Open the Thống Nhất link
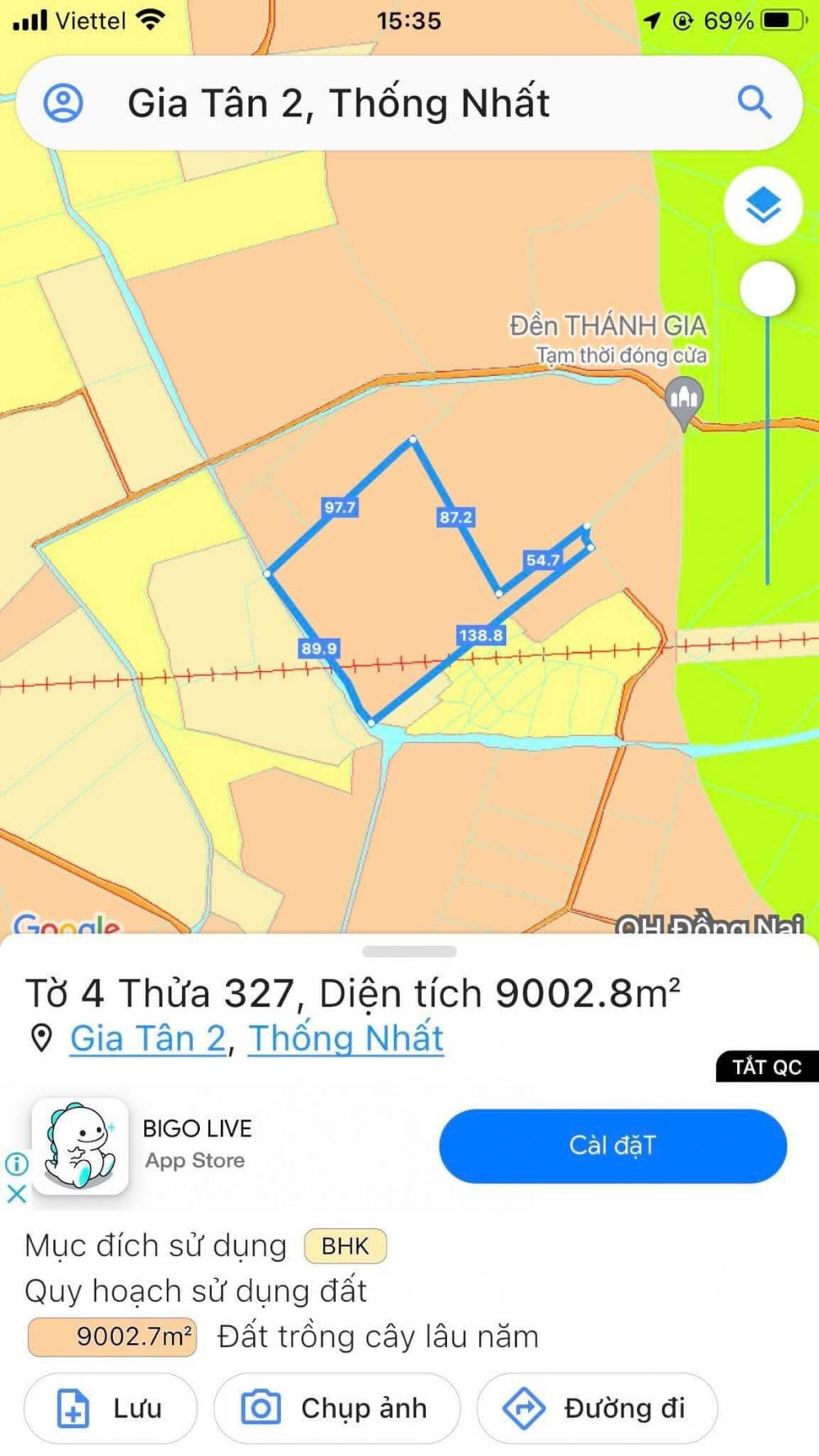Image resolution: width=819 pixels, height=1456 pixels. coord(346,1038)
